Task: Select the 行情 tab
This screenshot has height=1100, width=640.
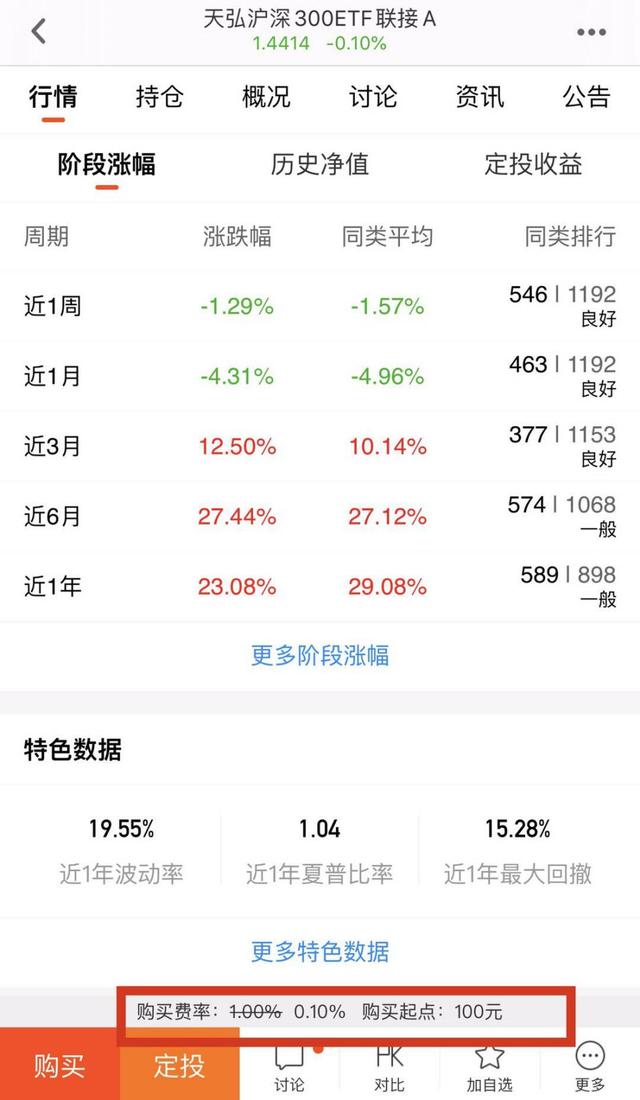Action: 53,97
